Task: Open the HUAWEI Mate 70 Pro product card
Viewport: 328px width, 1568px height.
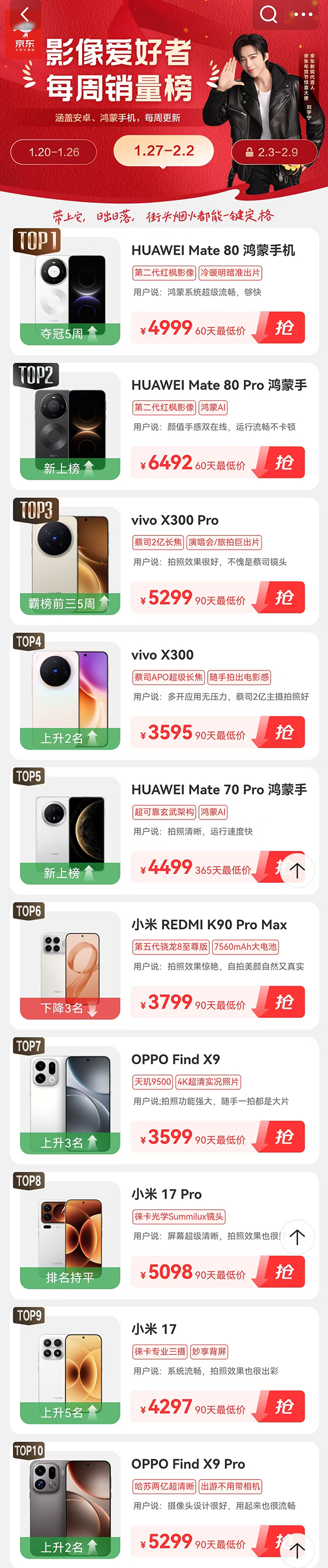Action: [x=219, y=789]
